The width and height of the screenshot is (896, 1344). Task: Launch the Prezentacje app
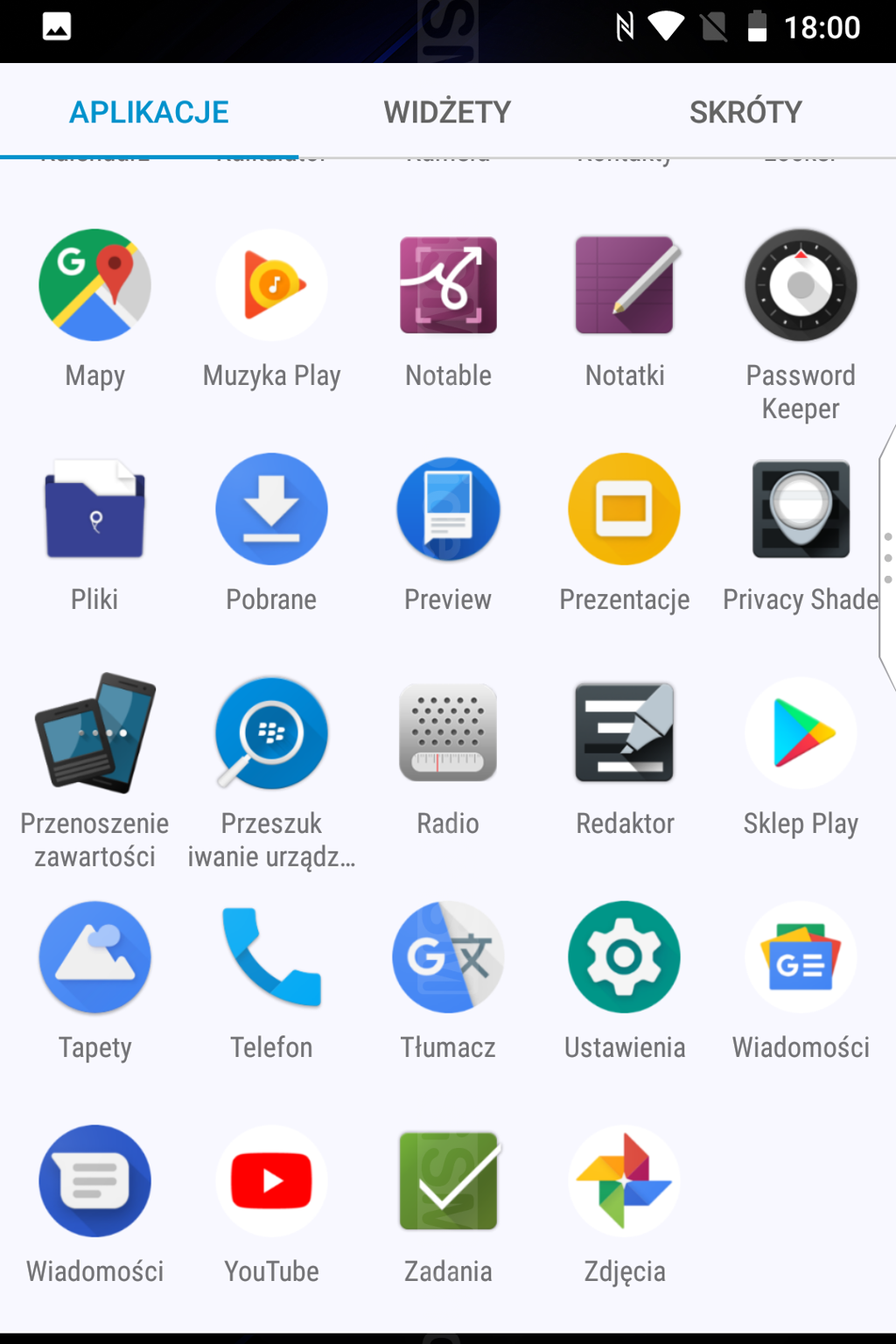(x=625, y=510)
